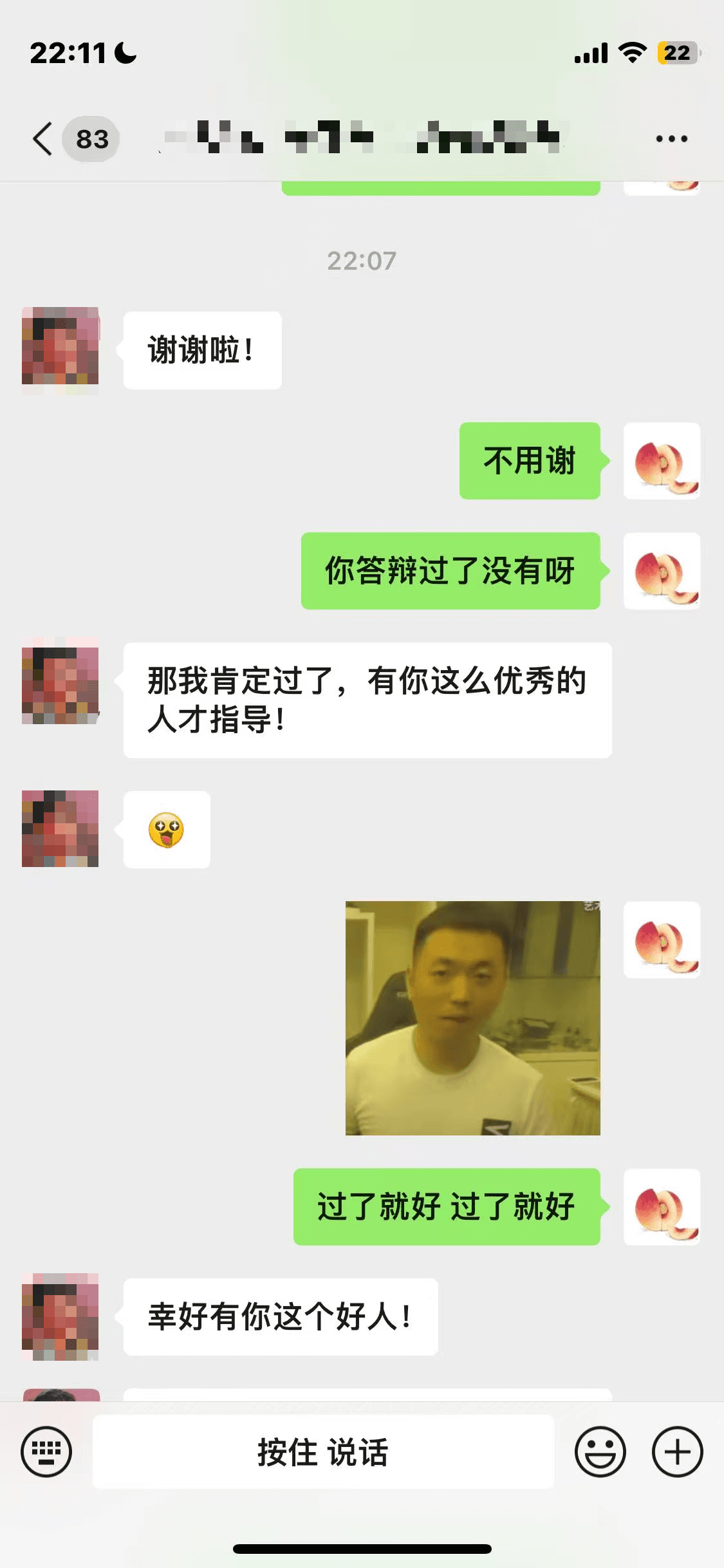Open the plus attachment menu
This screenshot has height=1568, width=724.
[677, 1451]
